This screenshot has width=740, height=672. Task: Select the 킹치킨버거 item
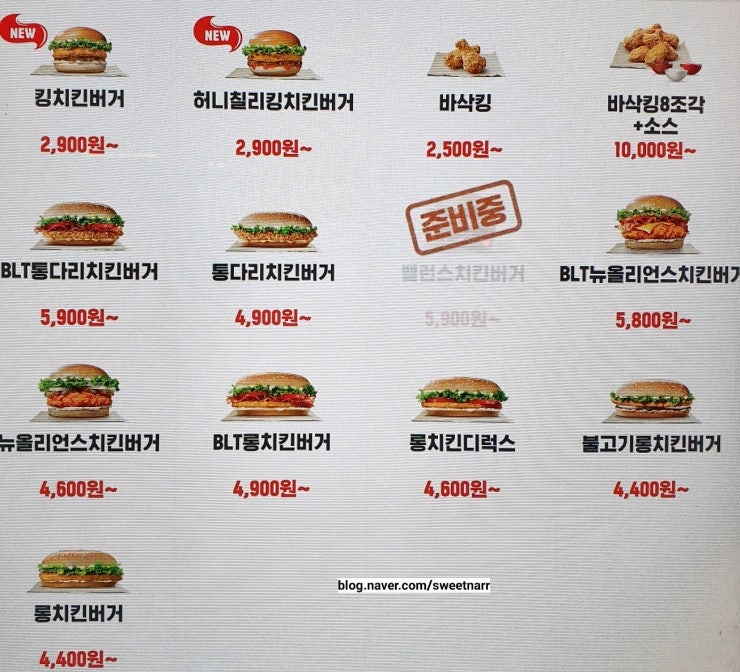pyautogui.click(x=80, y=52)
